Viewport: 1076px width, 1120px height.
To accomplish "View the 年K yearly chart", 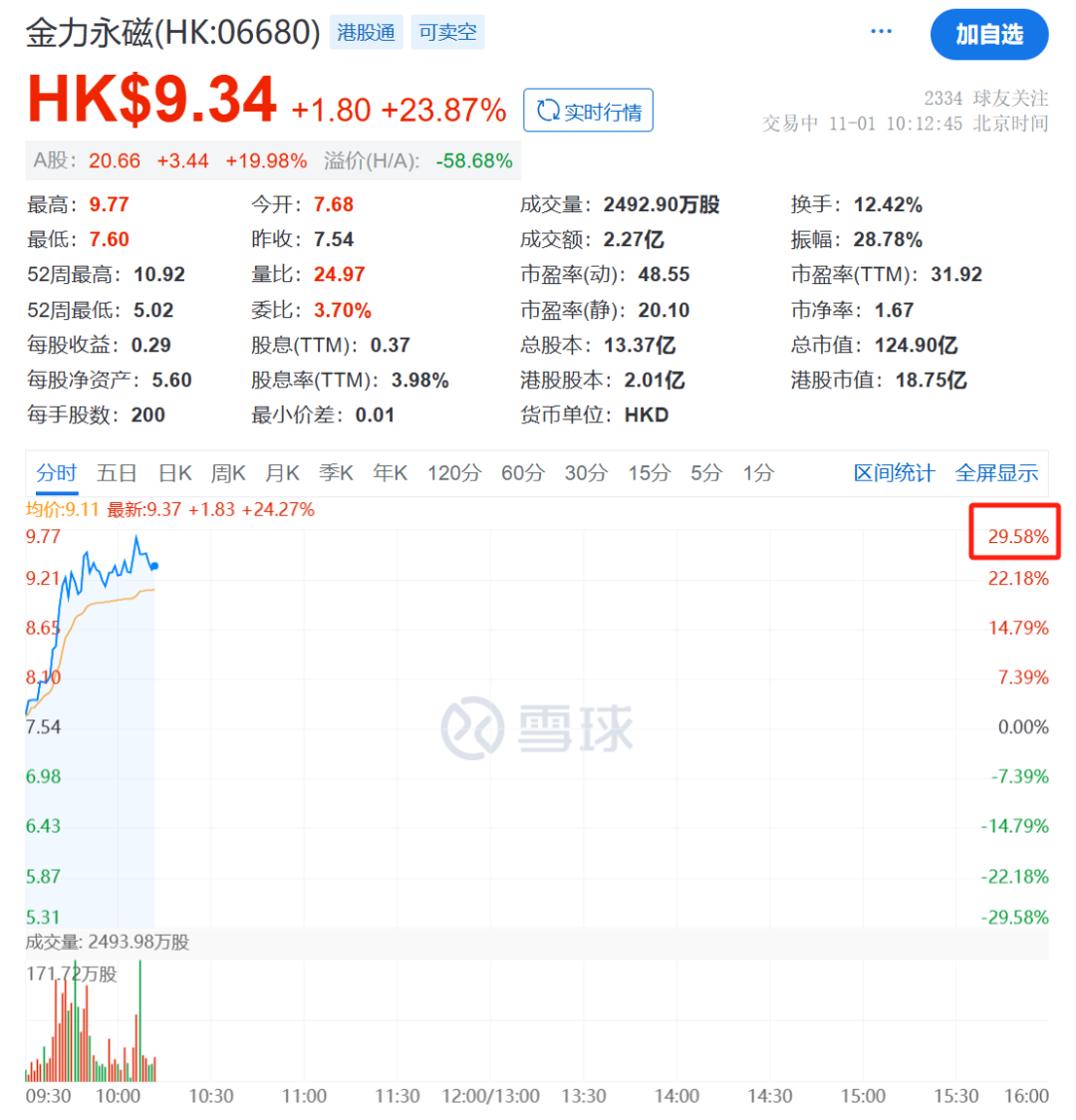I will 390,473.
